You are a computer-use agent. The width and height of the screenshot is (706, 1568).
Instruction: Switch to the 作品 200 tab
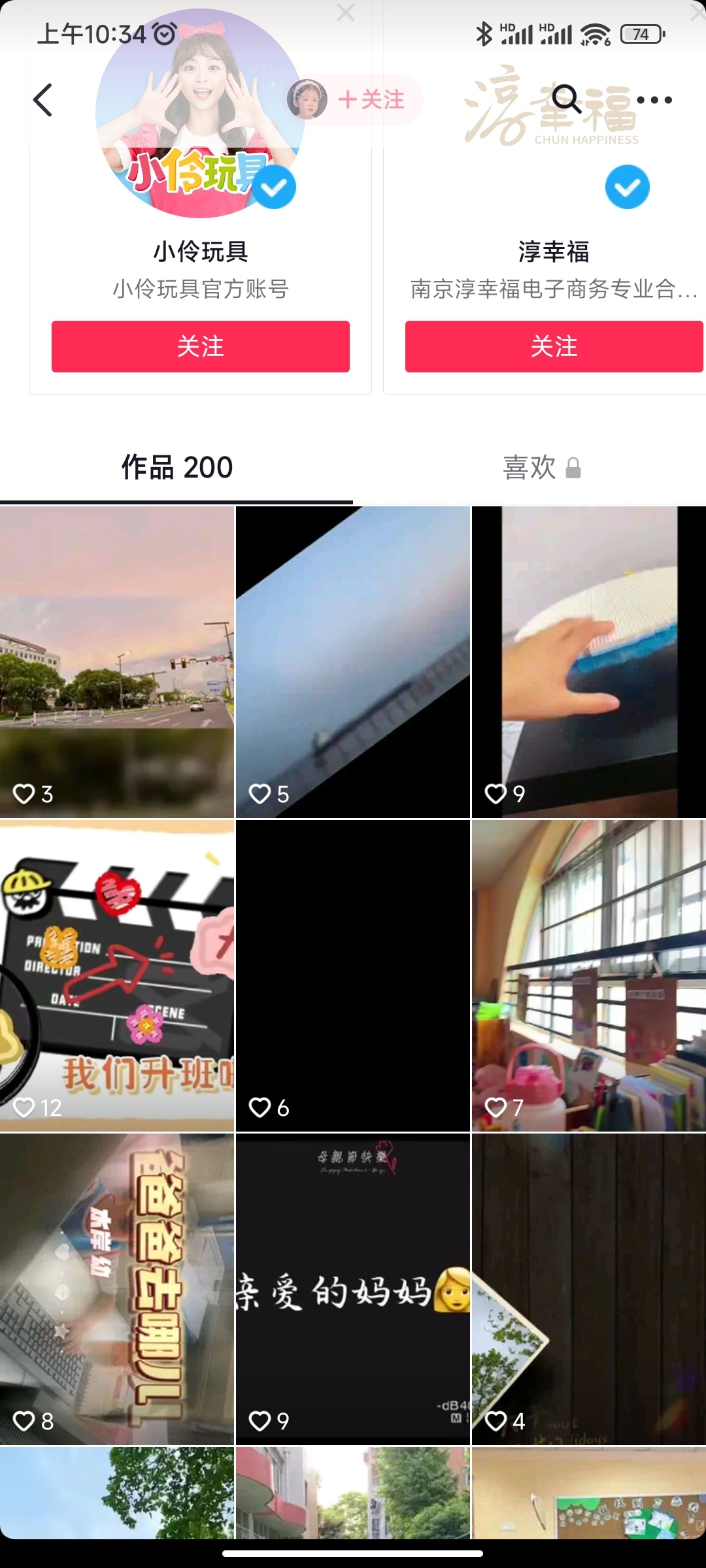[x=176, y=468]
